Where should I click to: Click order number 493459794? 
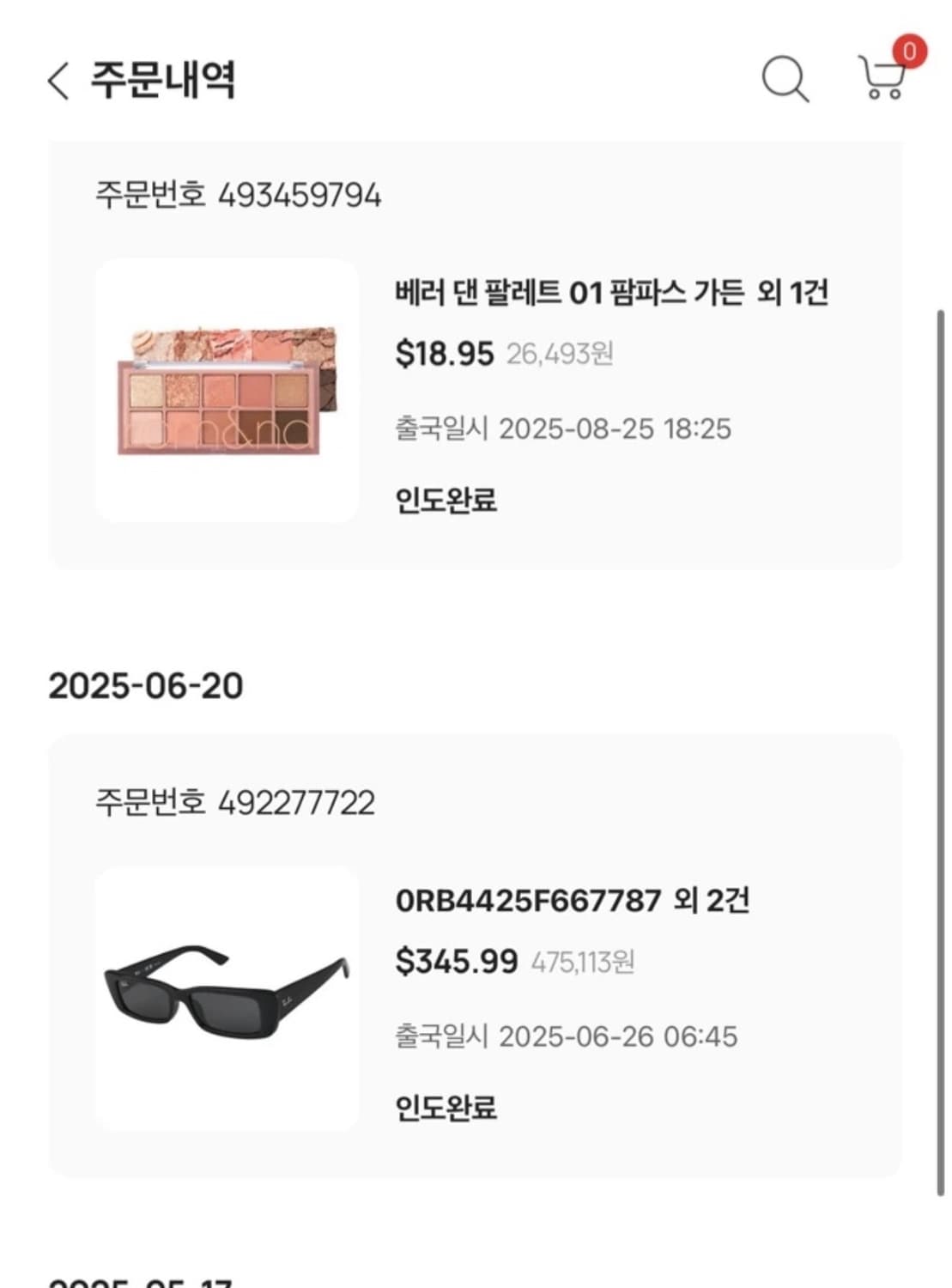[236, 196]
